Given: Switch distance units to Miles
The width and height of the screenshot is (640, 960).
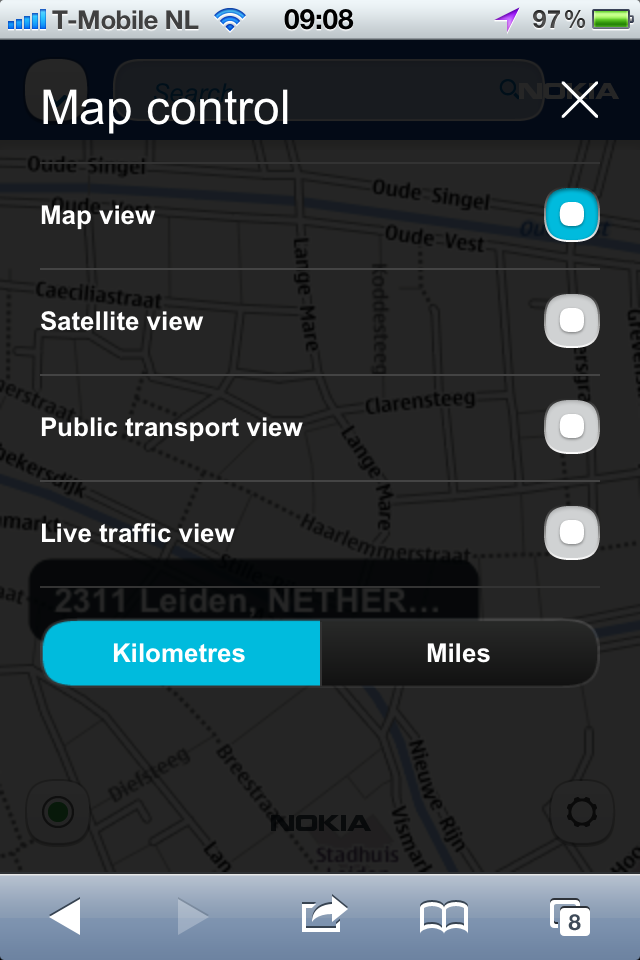Looking at the screenshot, I should 458,653.
